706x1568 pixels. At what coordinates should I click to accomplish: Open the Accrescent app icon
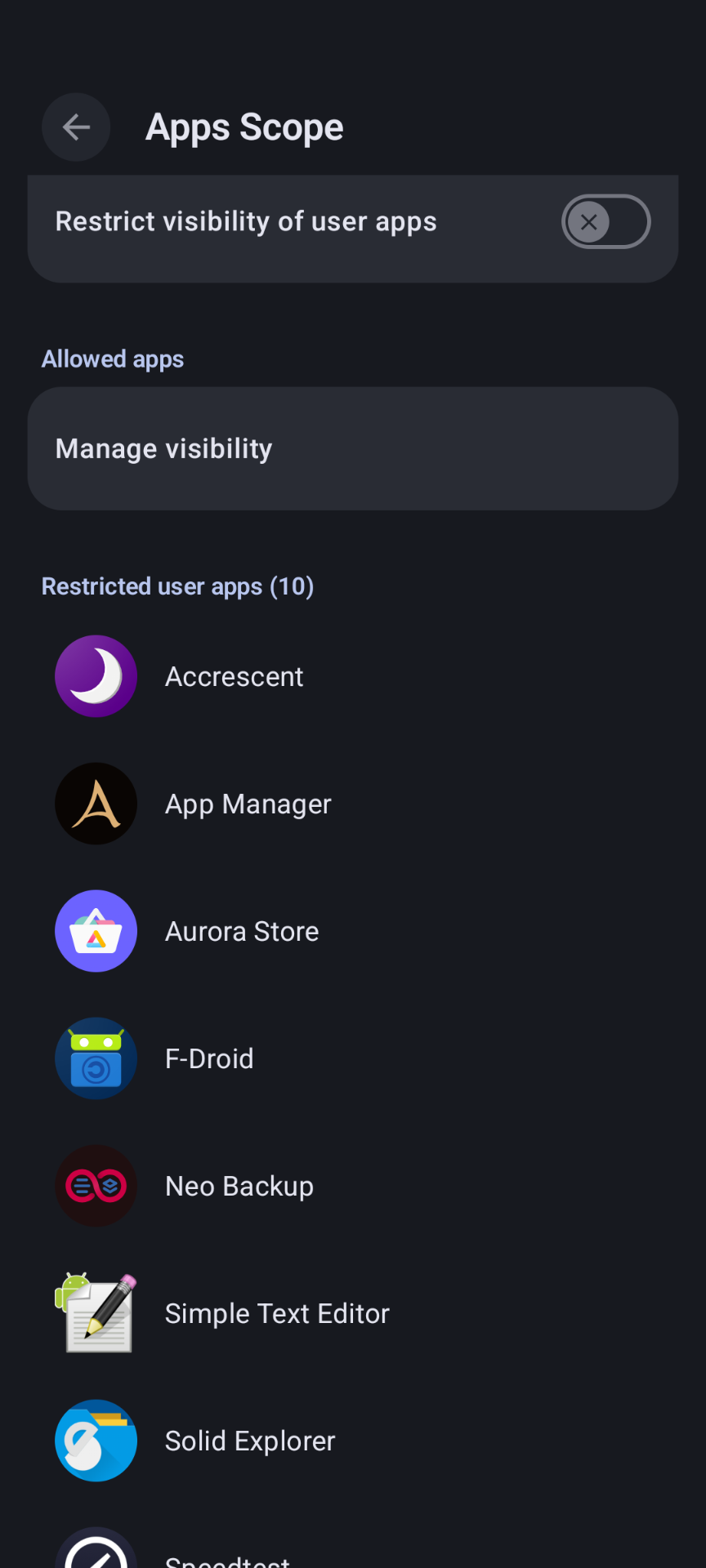(96, 675)
